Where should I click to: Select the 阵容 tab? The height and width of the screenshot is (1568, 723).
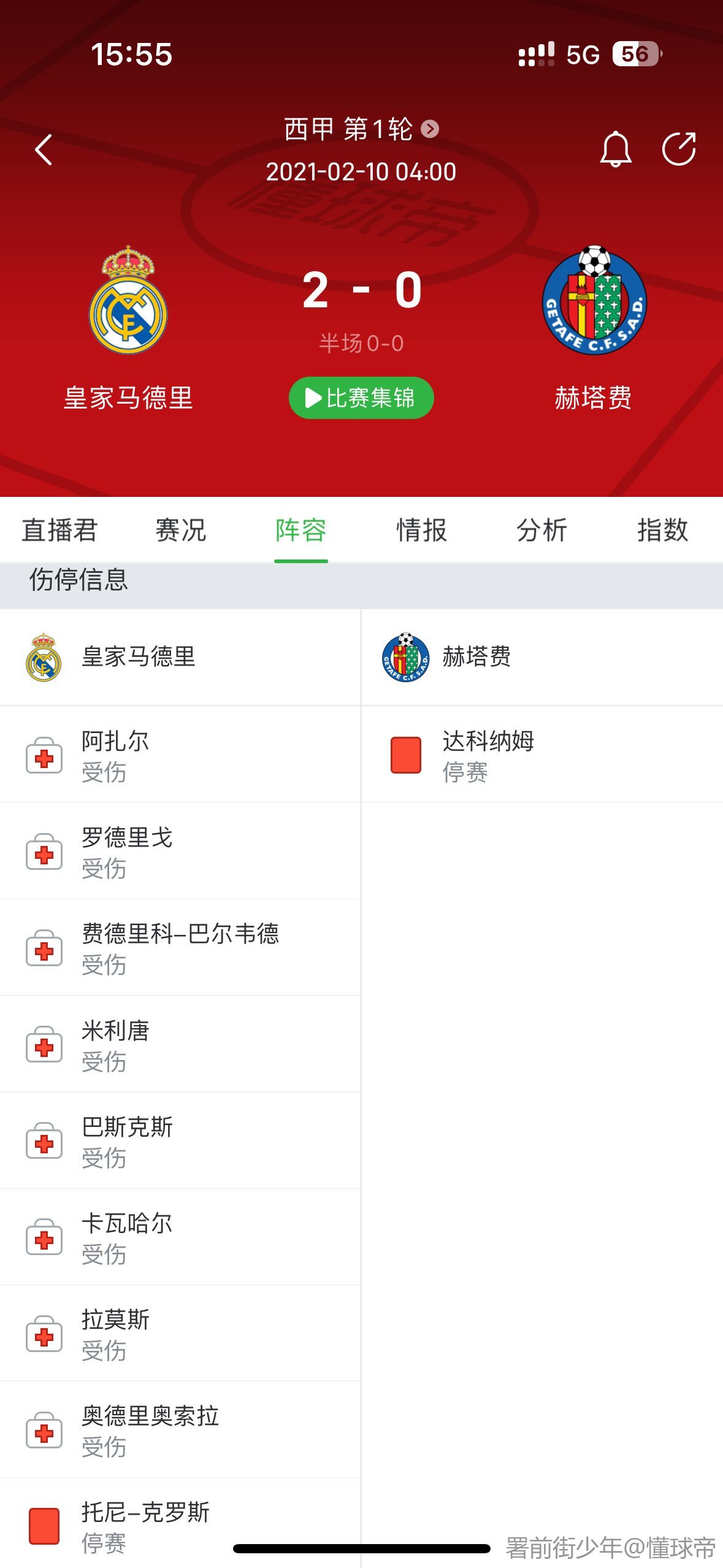coord(300,530)
